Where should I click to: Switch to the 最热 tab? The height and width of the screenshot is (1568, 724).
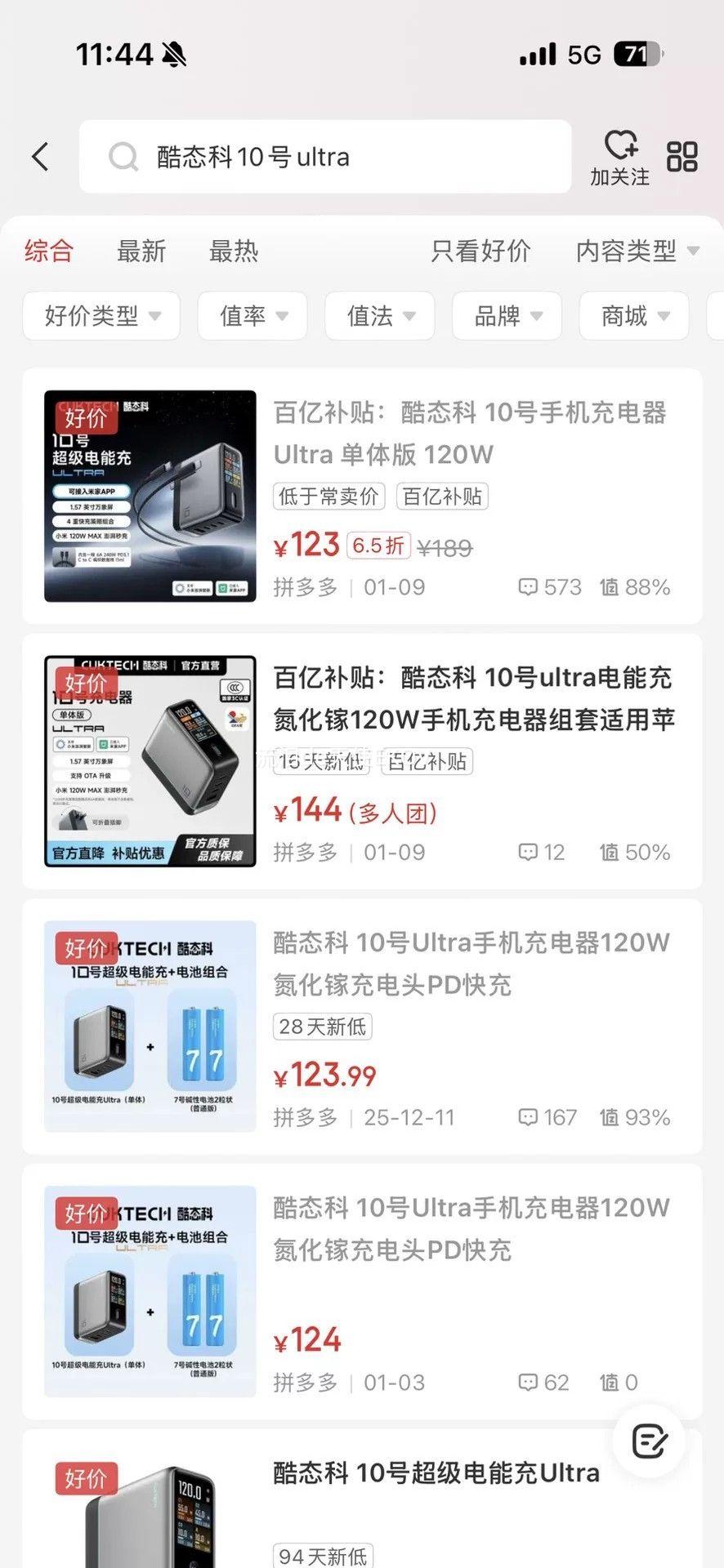(234, 251)
